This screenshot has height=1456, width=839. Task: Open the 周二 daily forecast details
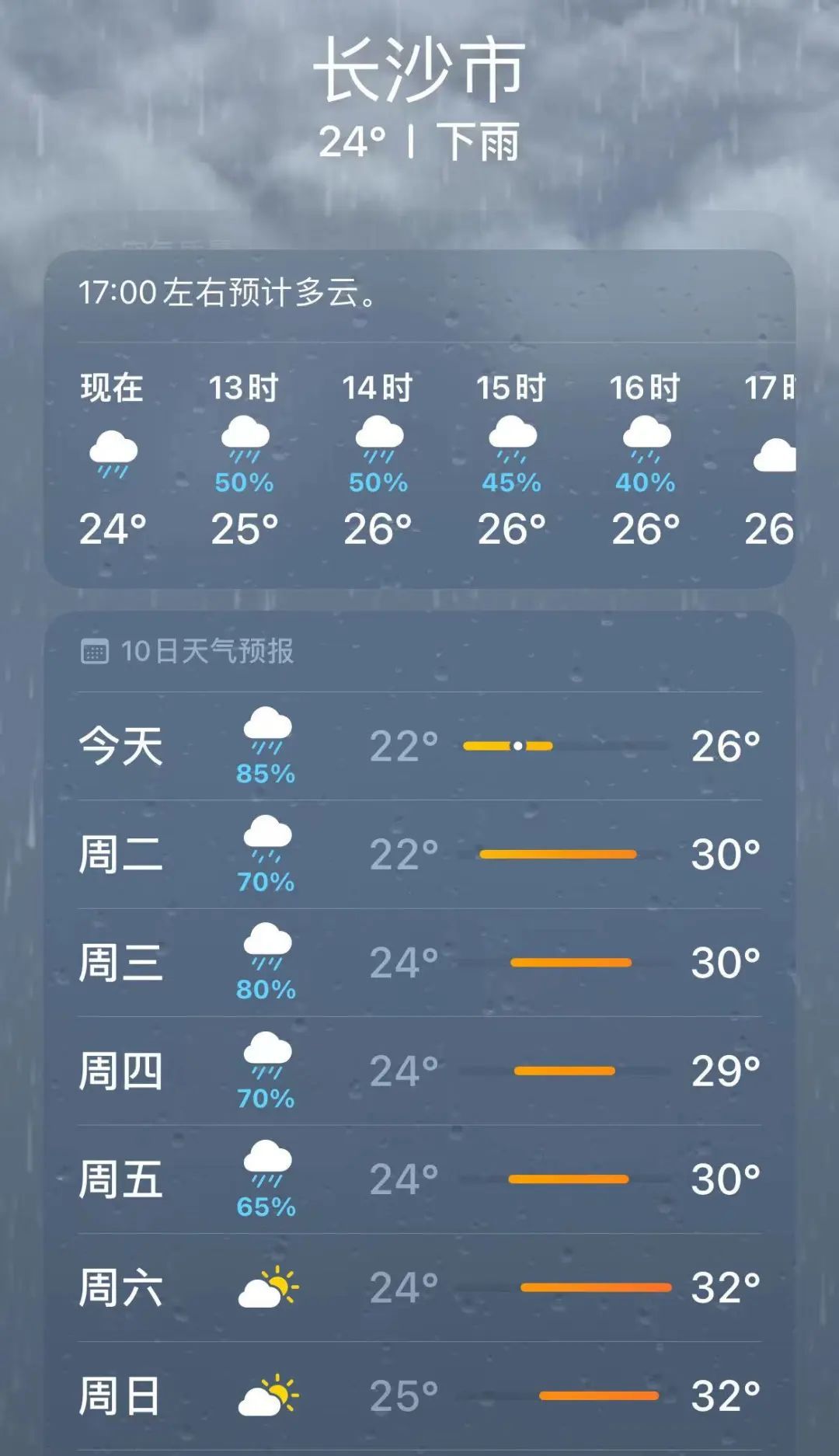(419, 855)
